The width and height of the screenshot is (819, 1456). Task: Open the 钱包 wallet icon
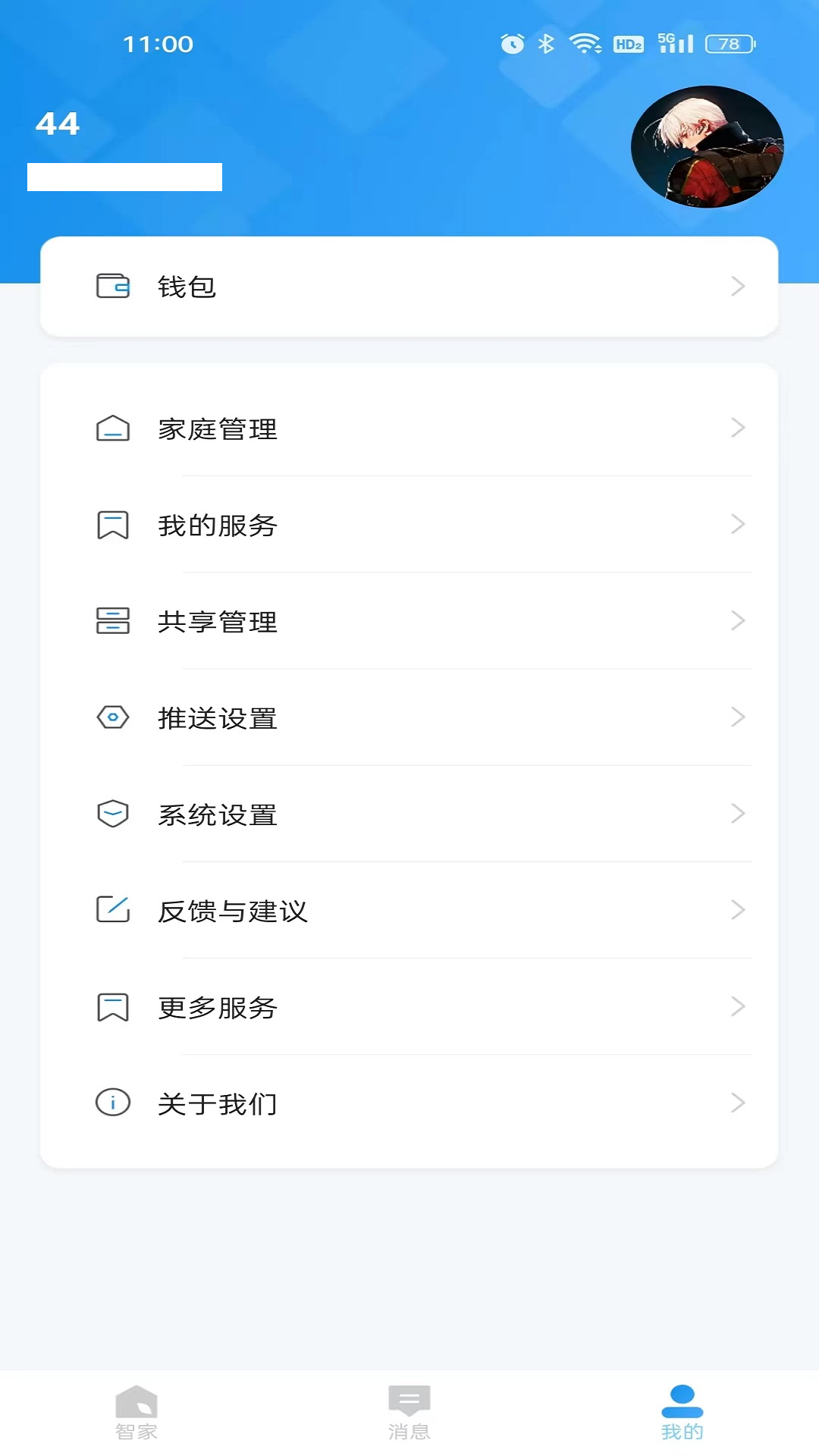tap(112, 287)
